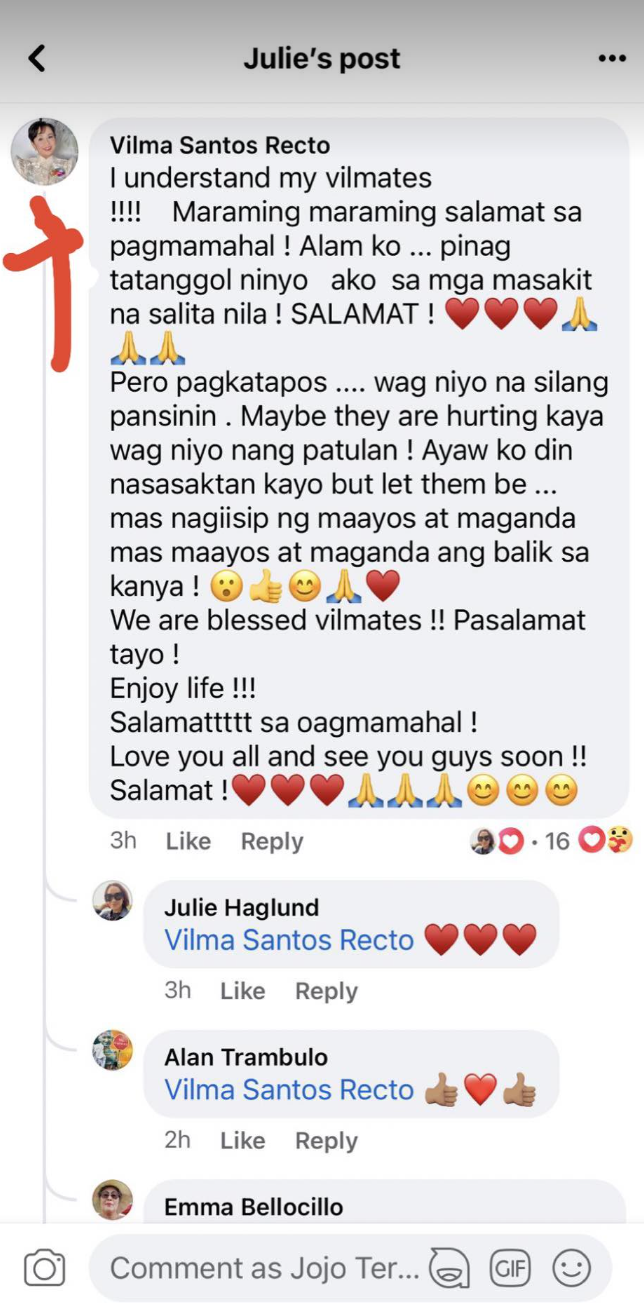Open the camera to attach a photo
644x1308 pixels.
click(x=44, y=1269)
